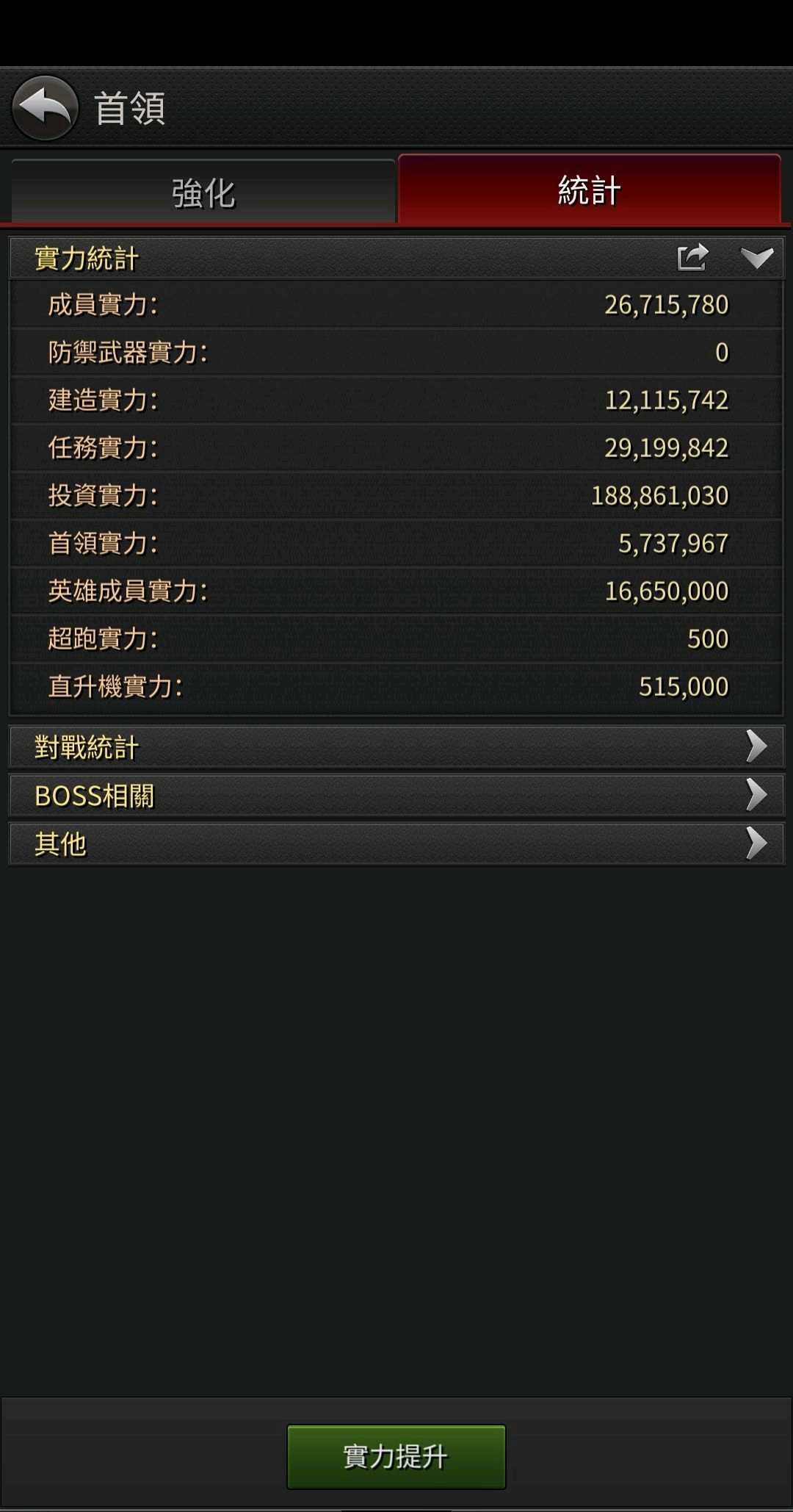Expand the 對戰統計 section
Image resolution: width=793 pixels, height=1512 pixels.
(x=396, y=747)
